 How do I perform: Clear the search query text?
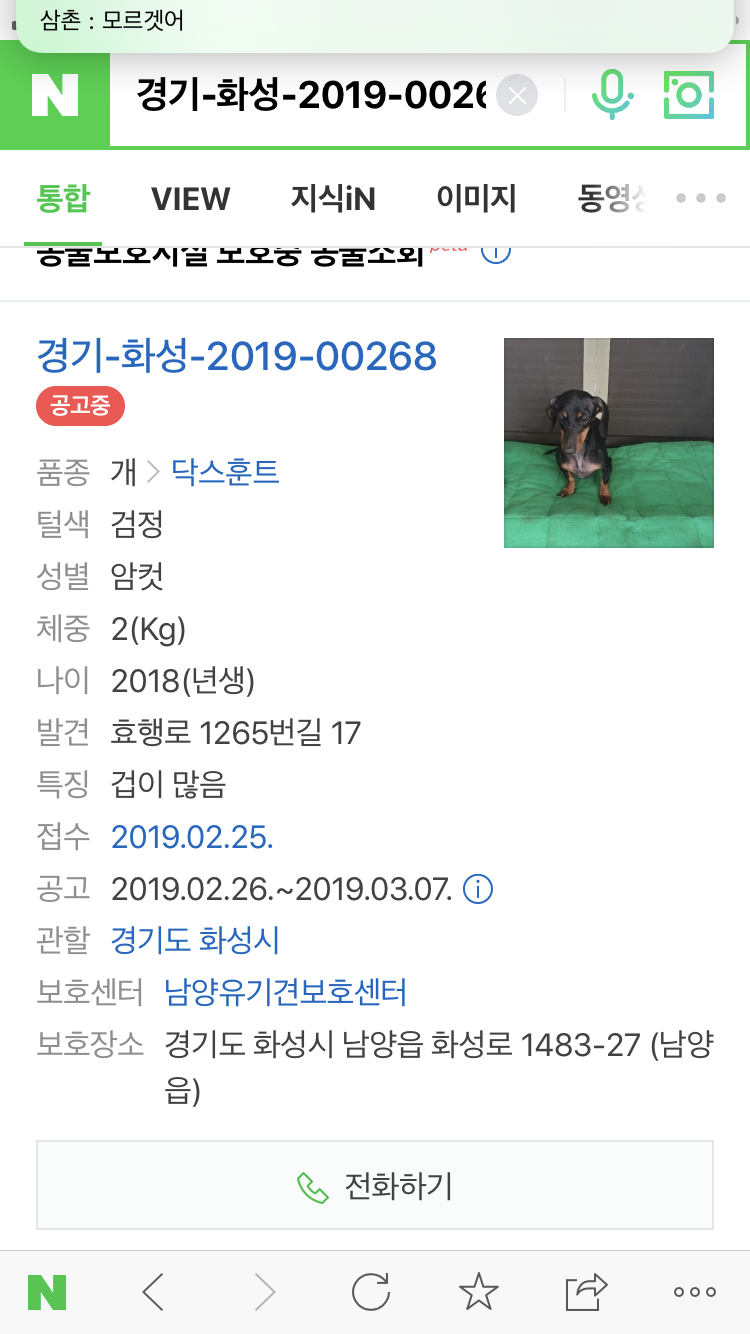coord(517,96)
